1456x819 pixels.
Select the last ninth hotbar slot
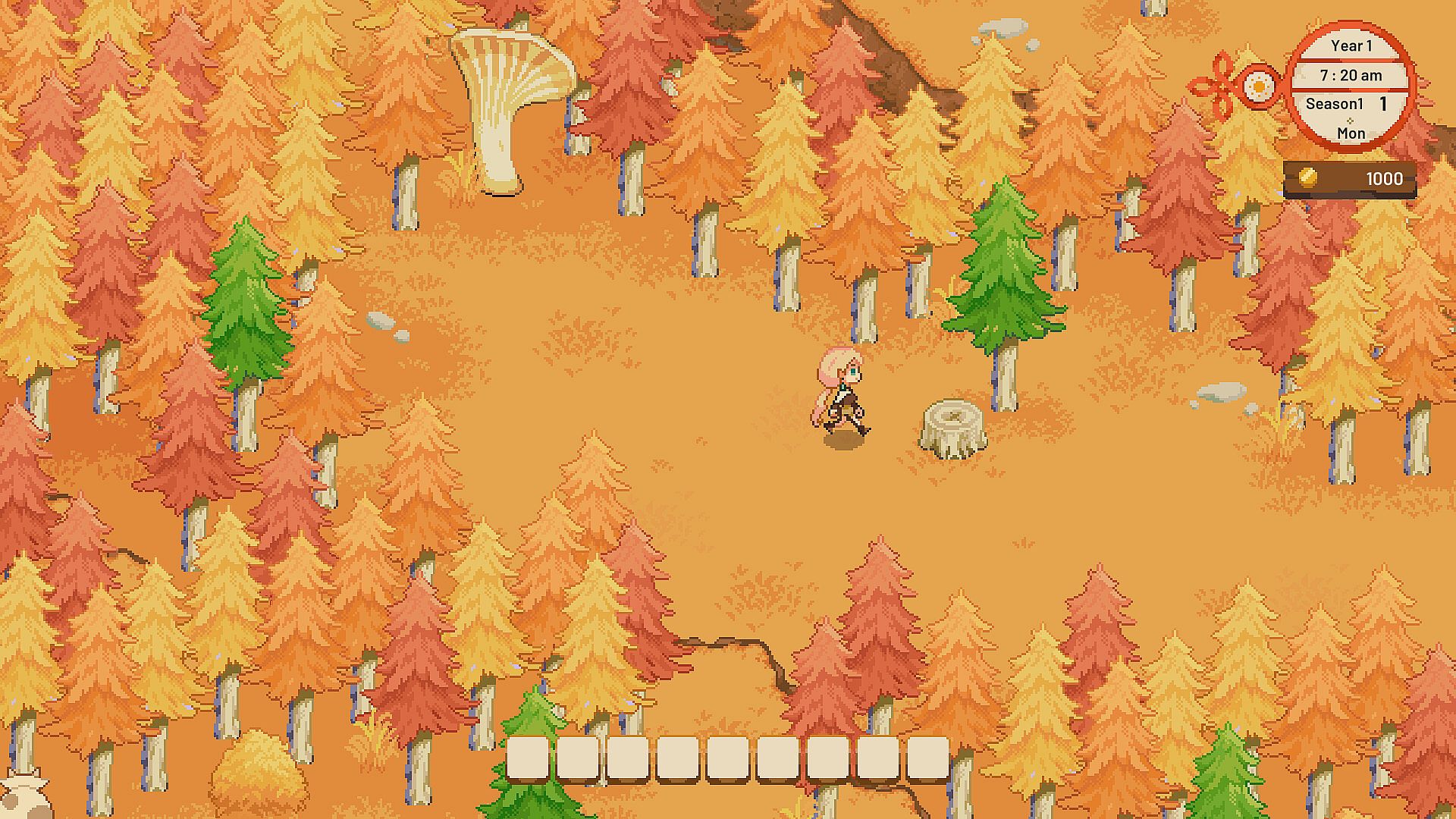(927, 758)
